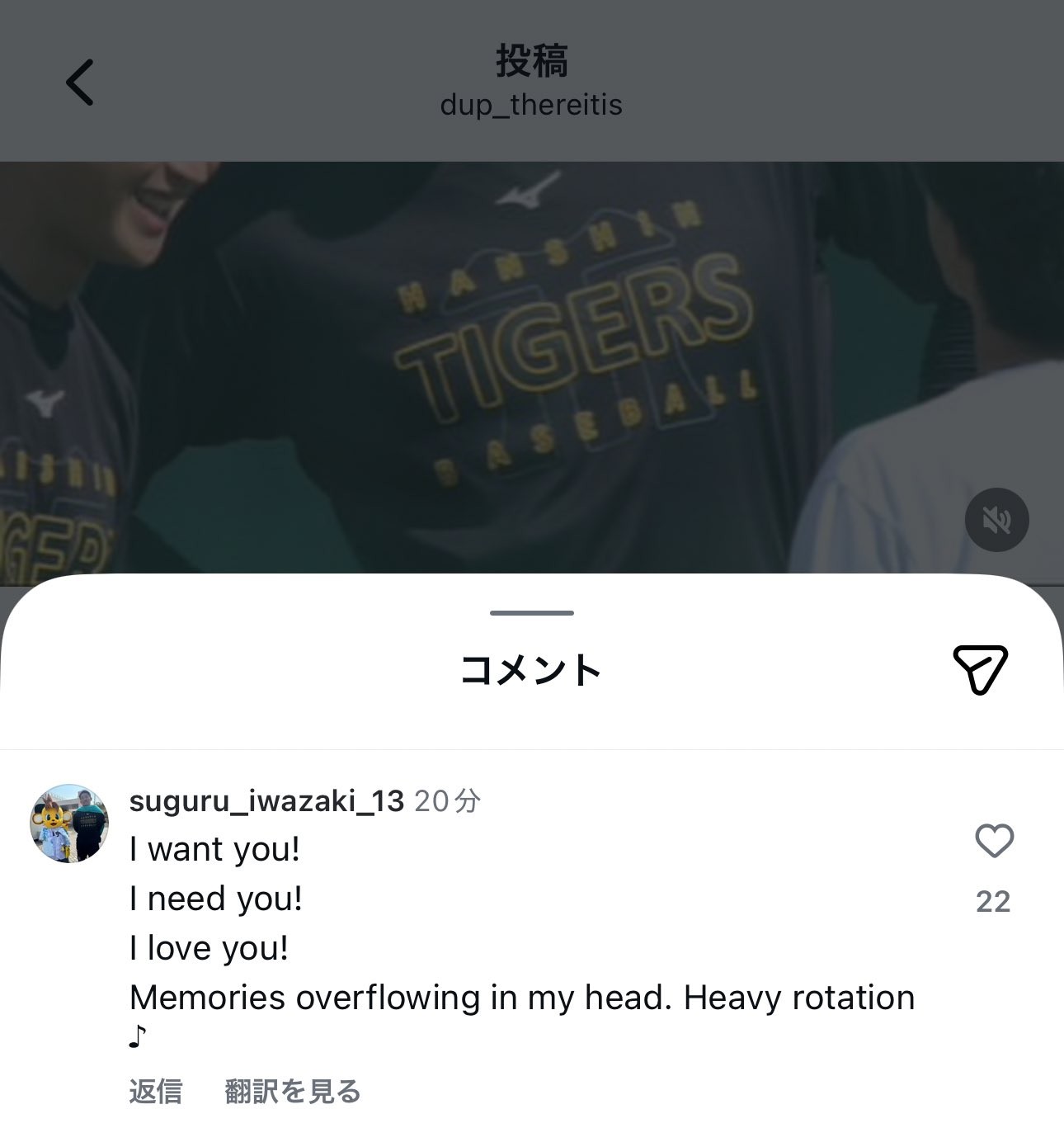Viewport: 1064px width, 1128px height.
Task: Like suguru_iwazaki_13's comment
Action: click(994, 842)
